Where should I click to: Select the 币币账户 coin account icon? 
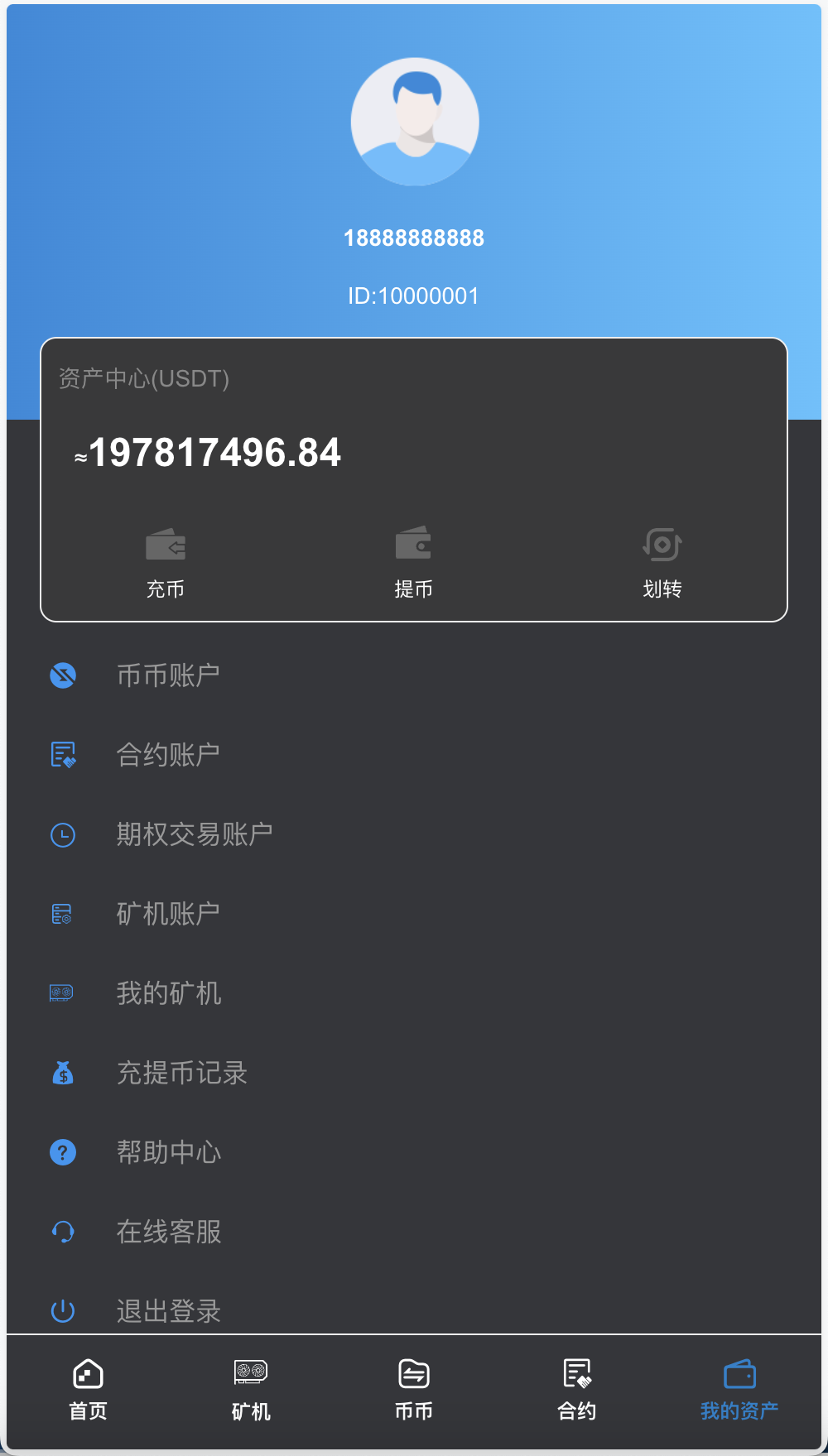pyautogui.click(x=62, y=675)
